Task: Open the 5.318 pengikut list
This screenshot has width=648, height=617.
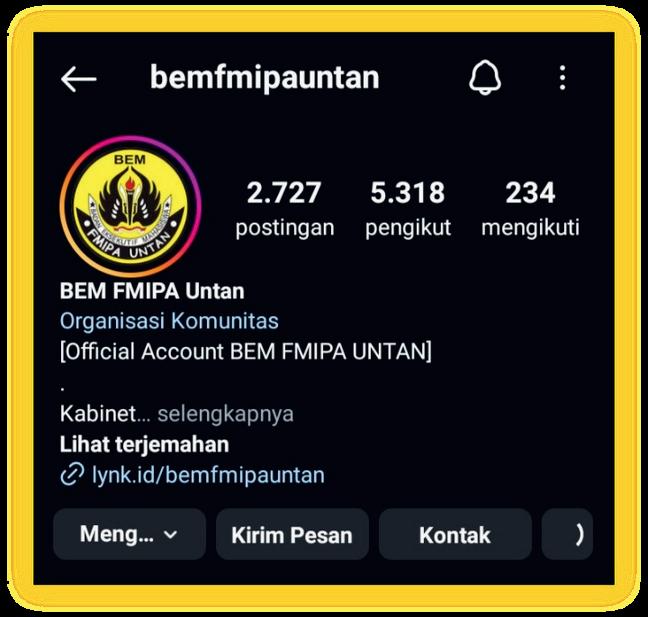Action: 407,208
